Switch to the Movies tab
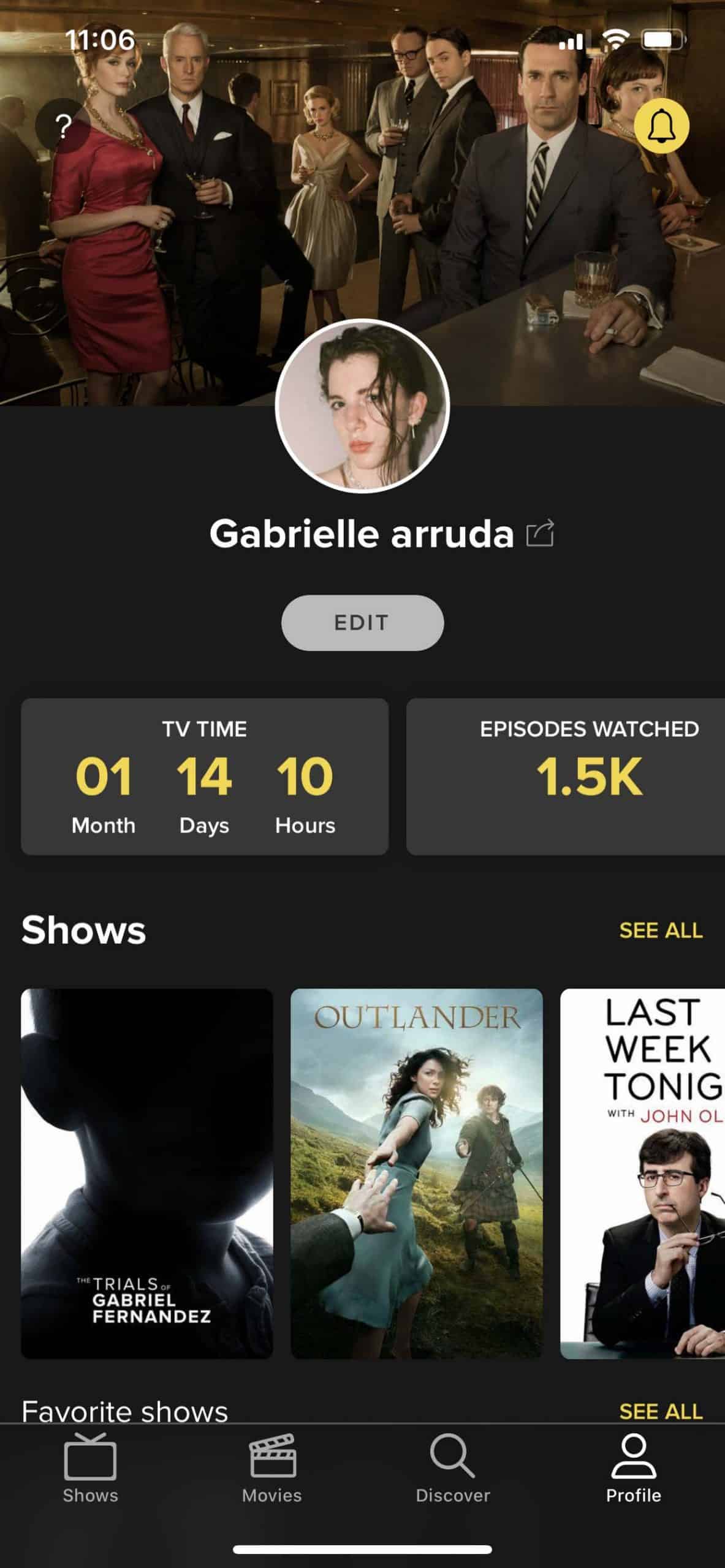 pyautogui.click(x=272, y=1469)
